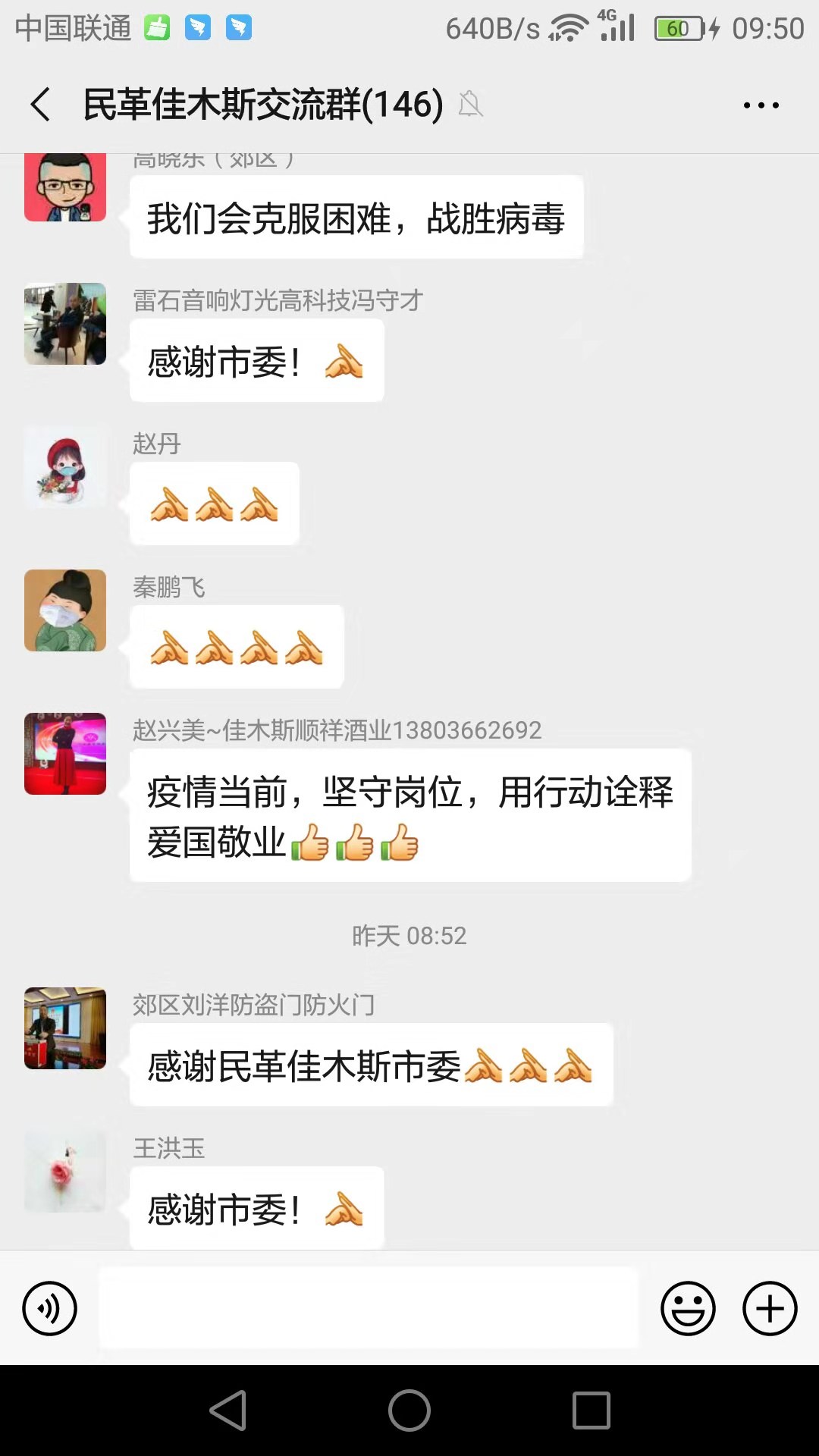Open the plus attachments menu

(770, 1308)
